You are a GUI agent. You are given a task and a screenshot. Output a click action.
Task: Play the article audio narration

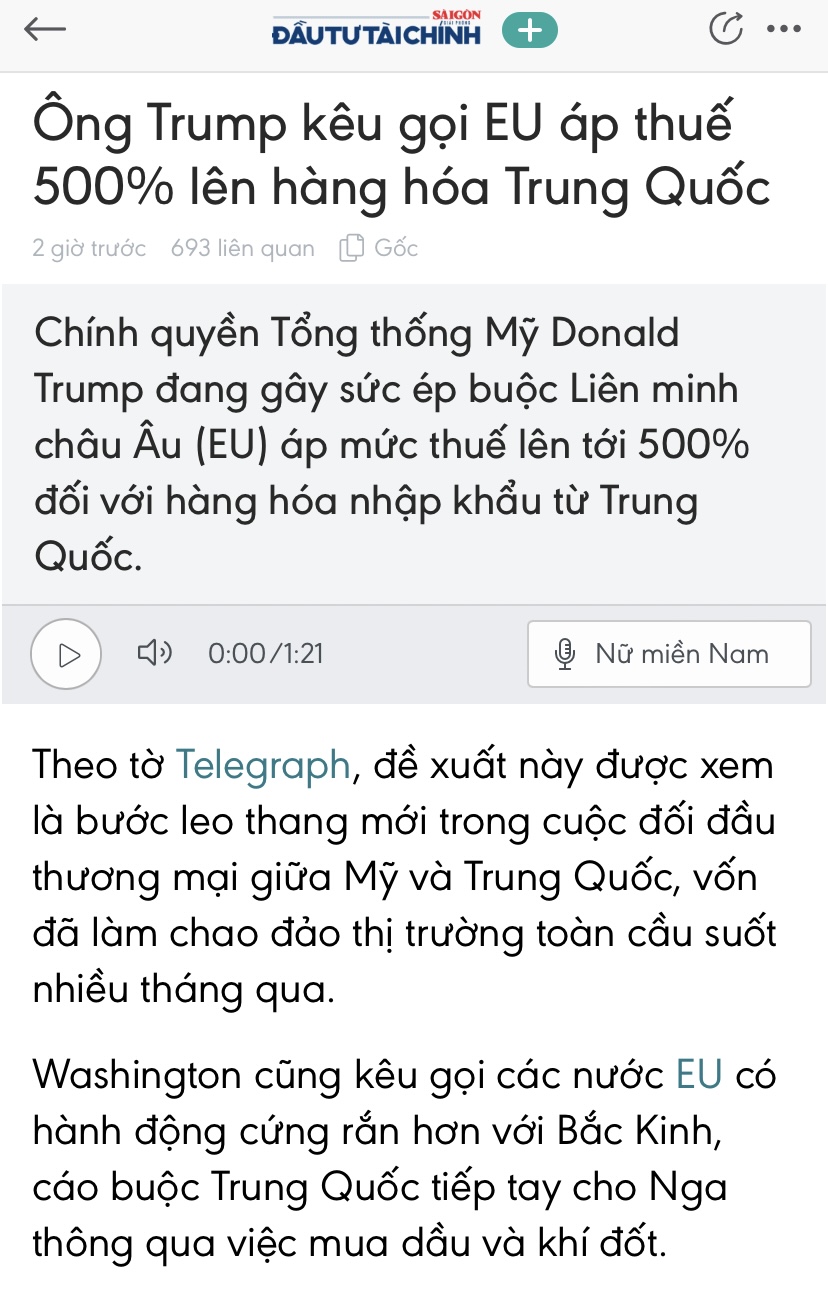(x=67, y=655)
